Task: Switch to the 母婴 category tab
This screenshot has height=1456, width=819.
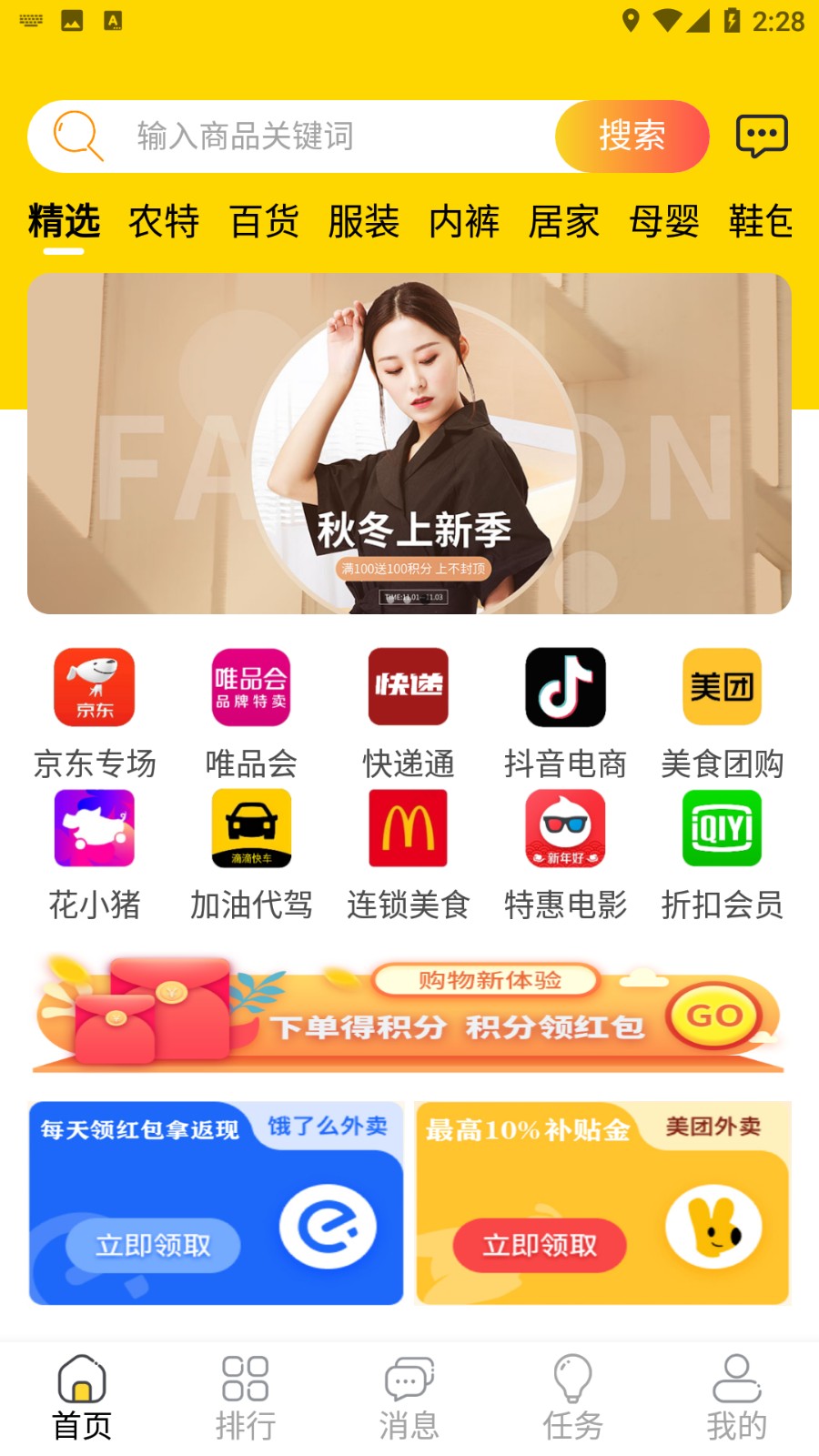Action: pos(664,221)
